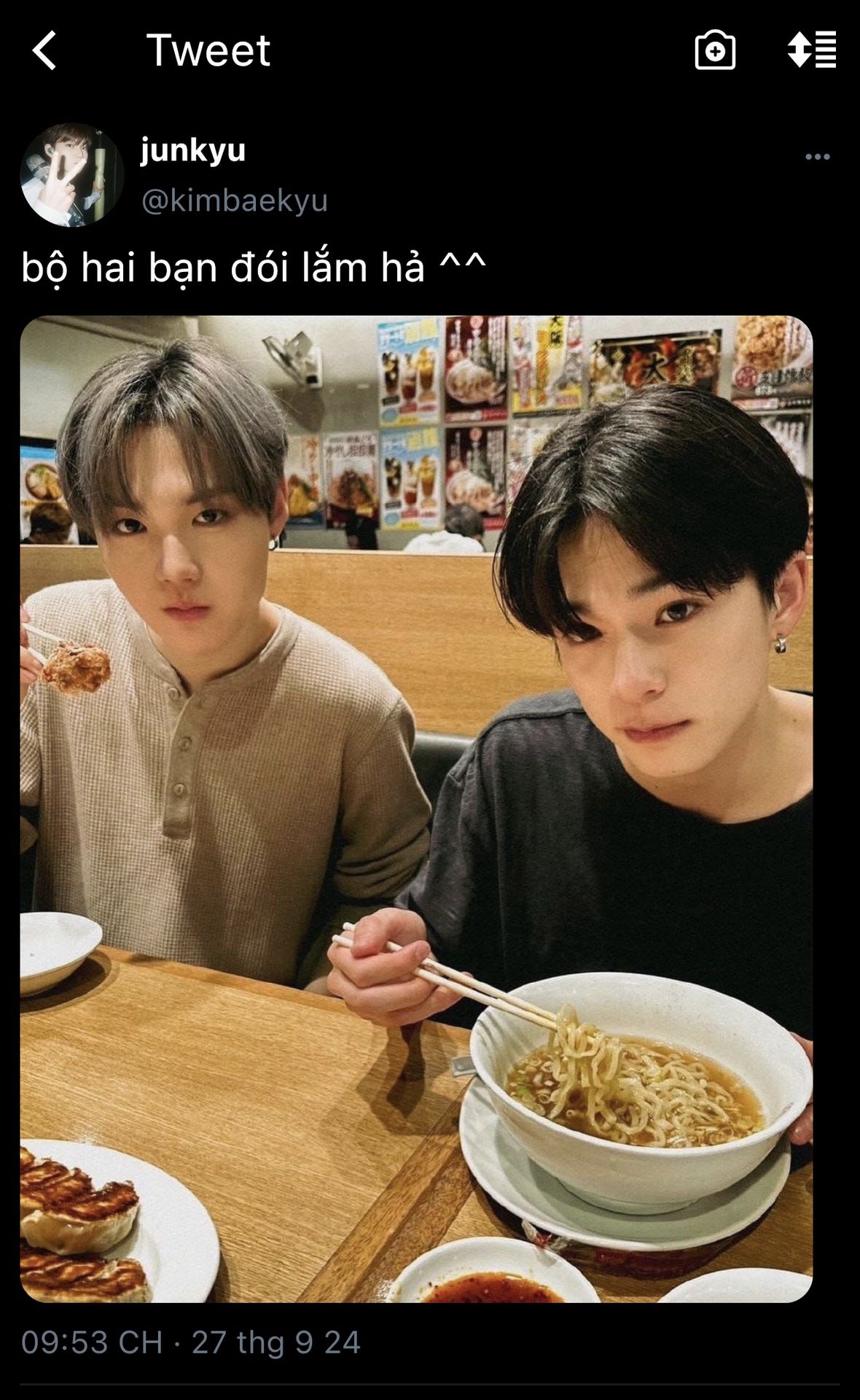860x1400 pixels.
Task: Tap the camera icon in the top bar
Action: coord(714,50)
